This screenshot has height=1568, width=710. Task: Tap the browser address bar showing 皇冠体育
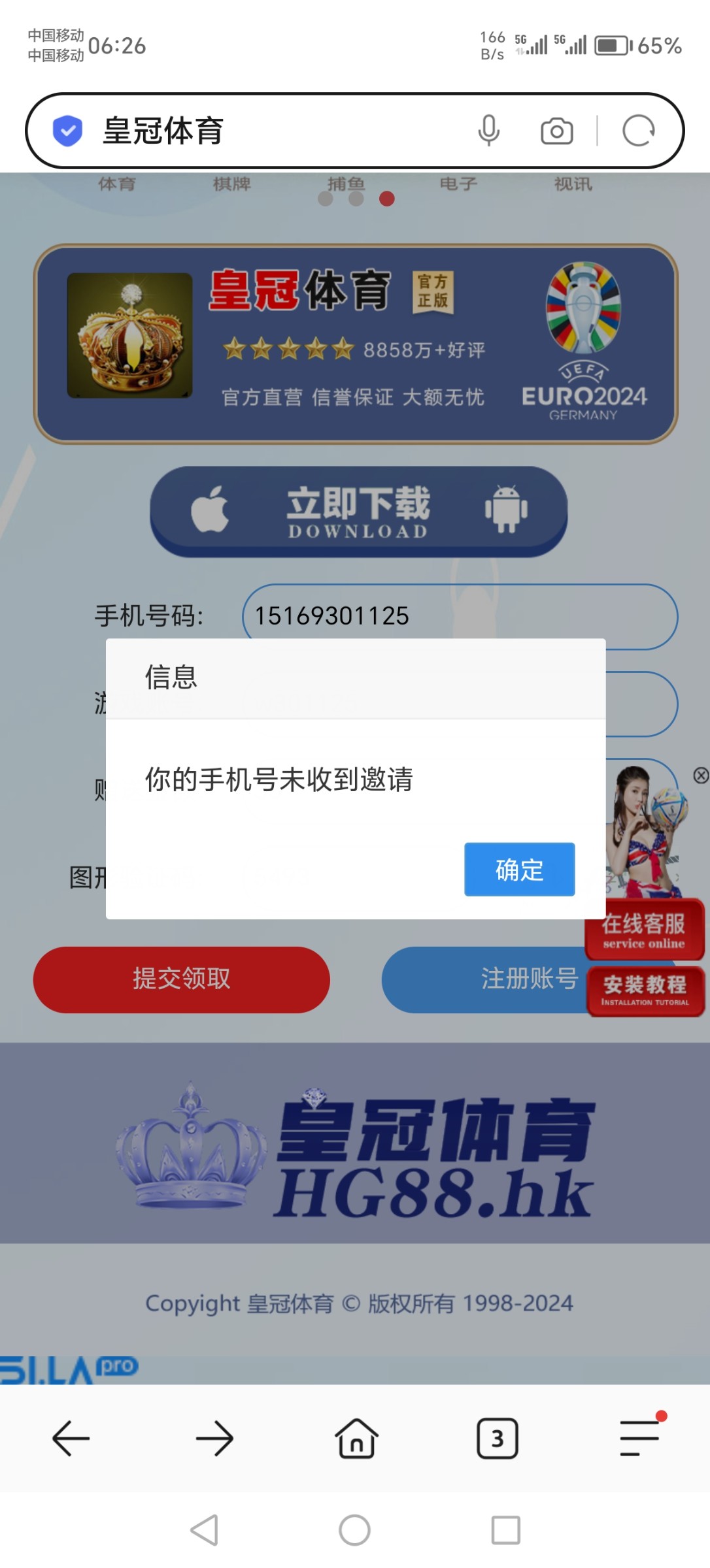tap(275, 131)
